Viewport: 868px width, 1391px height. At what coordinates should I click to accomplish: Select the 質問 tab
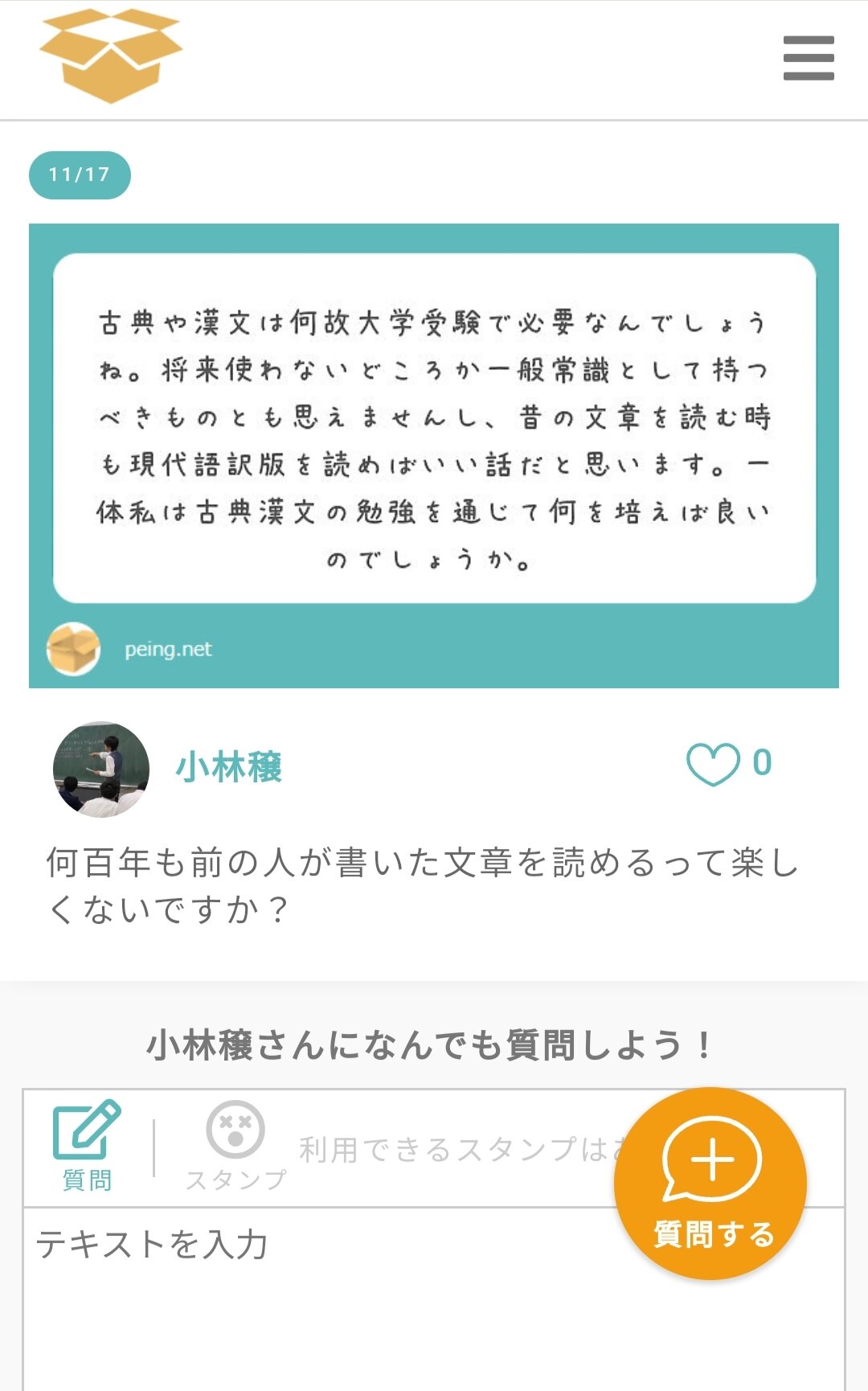(87, 1147)
